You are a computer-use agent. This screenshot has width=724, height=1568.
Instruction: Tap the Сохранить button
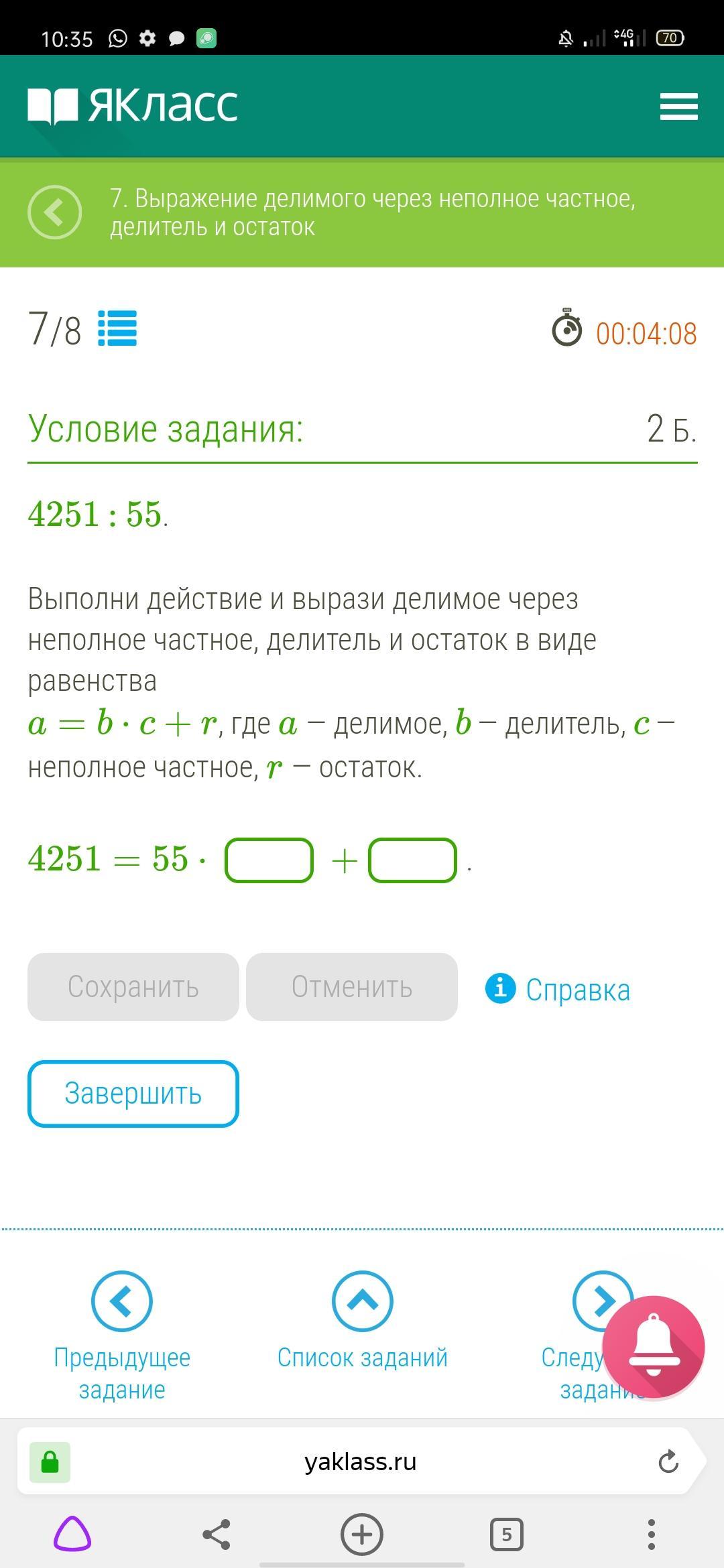[133, 987]
